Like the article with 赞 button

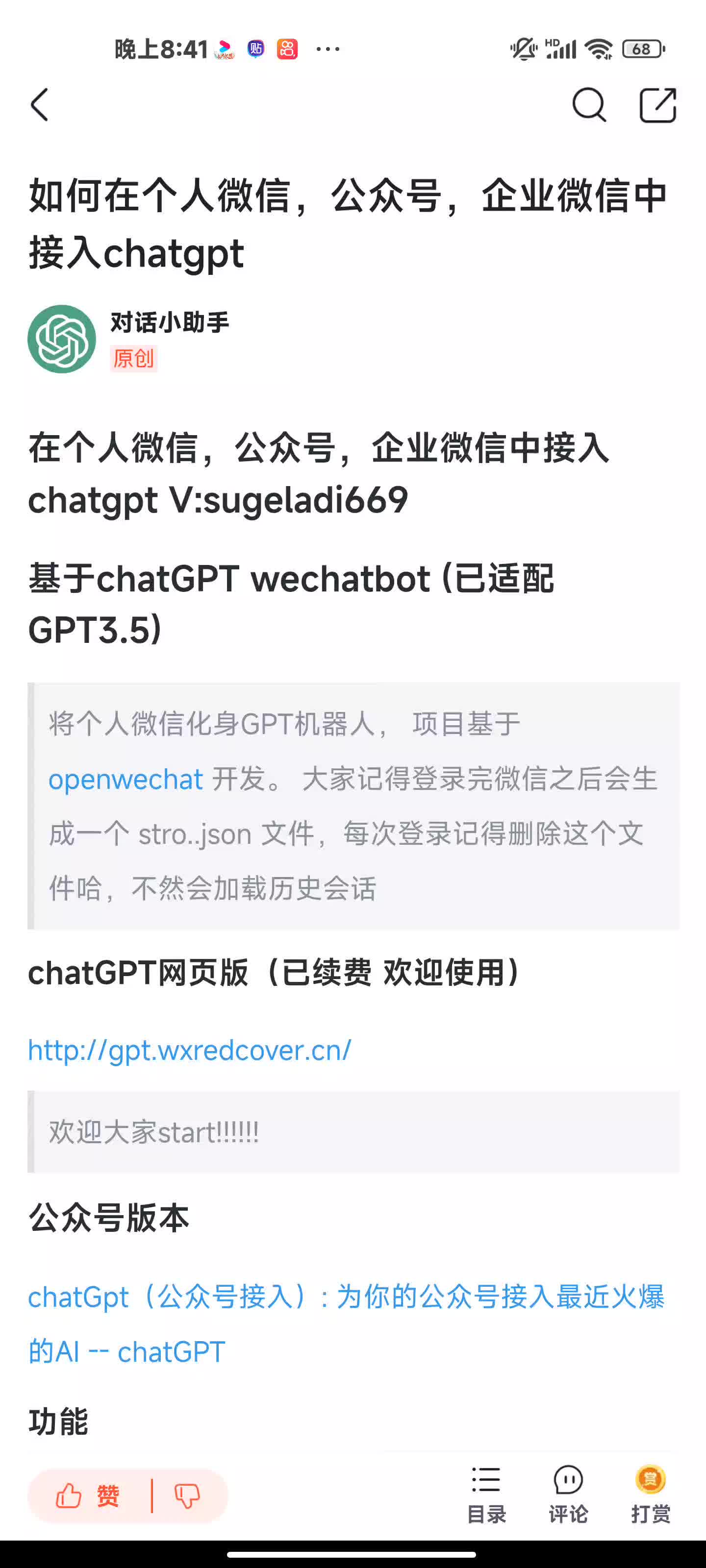[88, 1495]
